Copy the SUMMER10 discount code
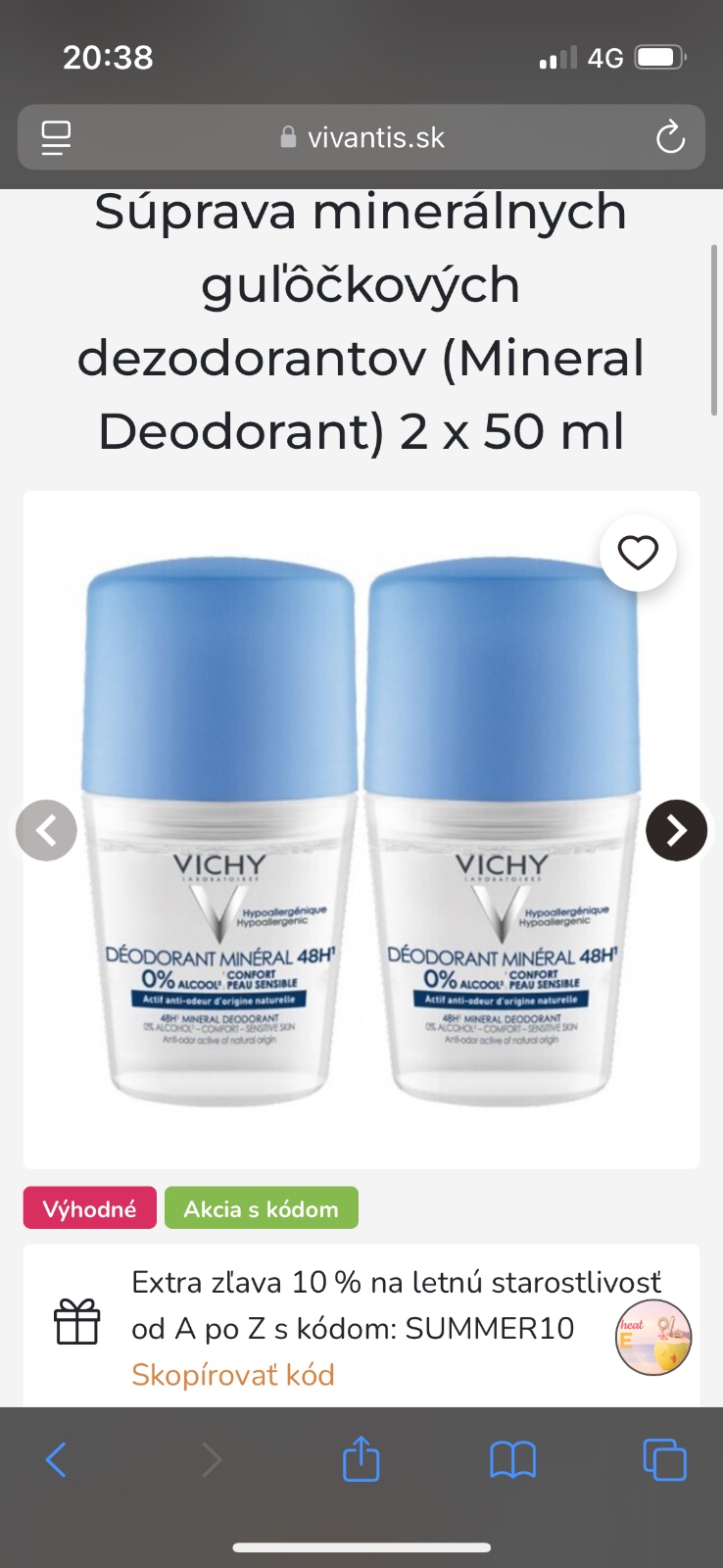Screen dimensions: 723x1568 point(233,1375)
